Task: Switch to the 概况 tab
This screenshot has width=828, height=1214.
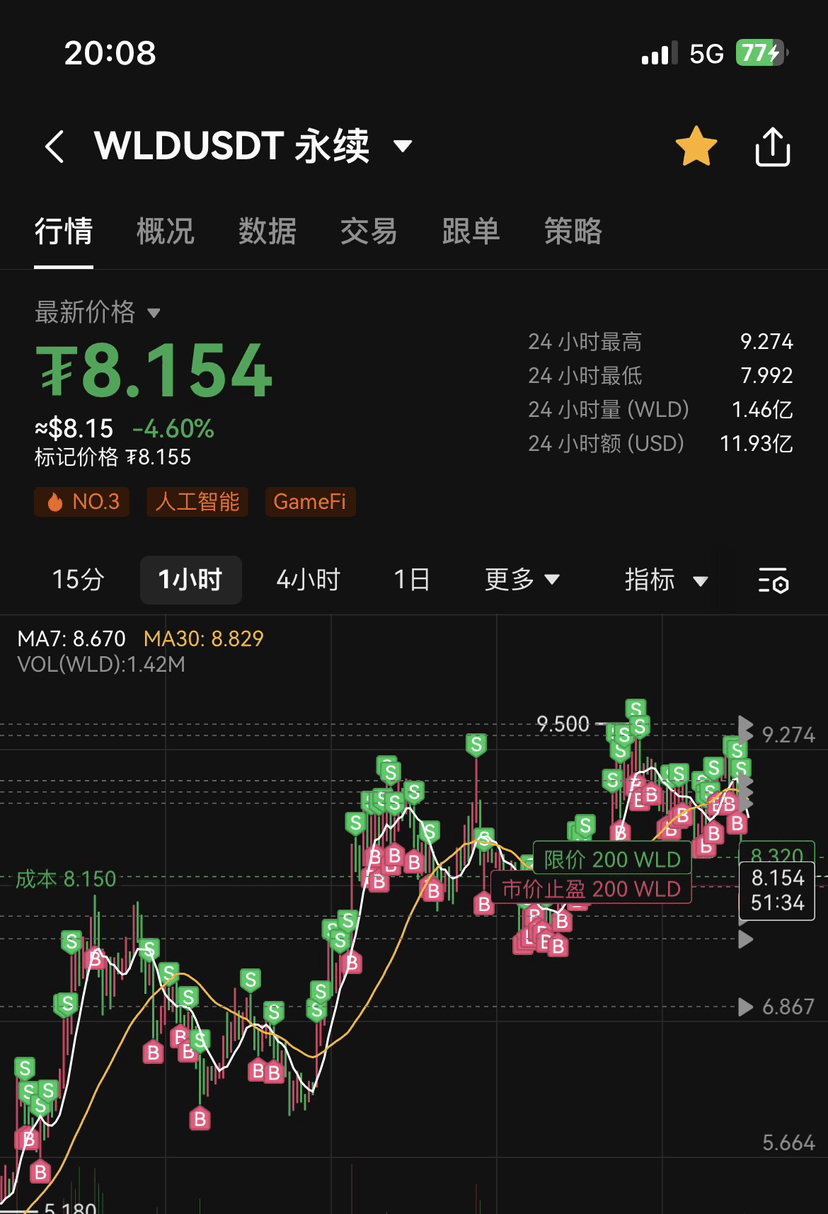Action: click(x=165, y=232)
